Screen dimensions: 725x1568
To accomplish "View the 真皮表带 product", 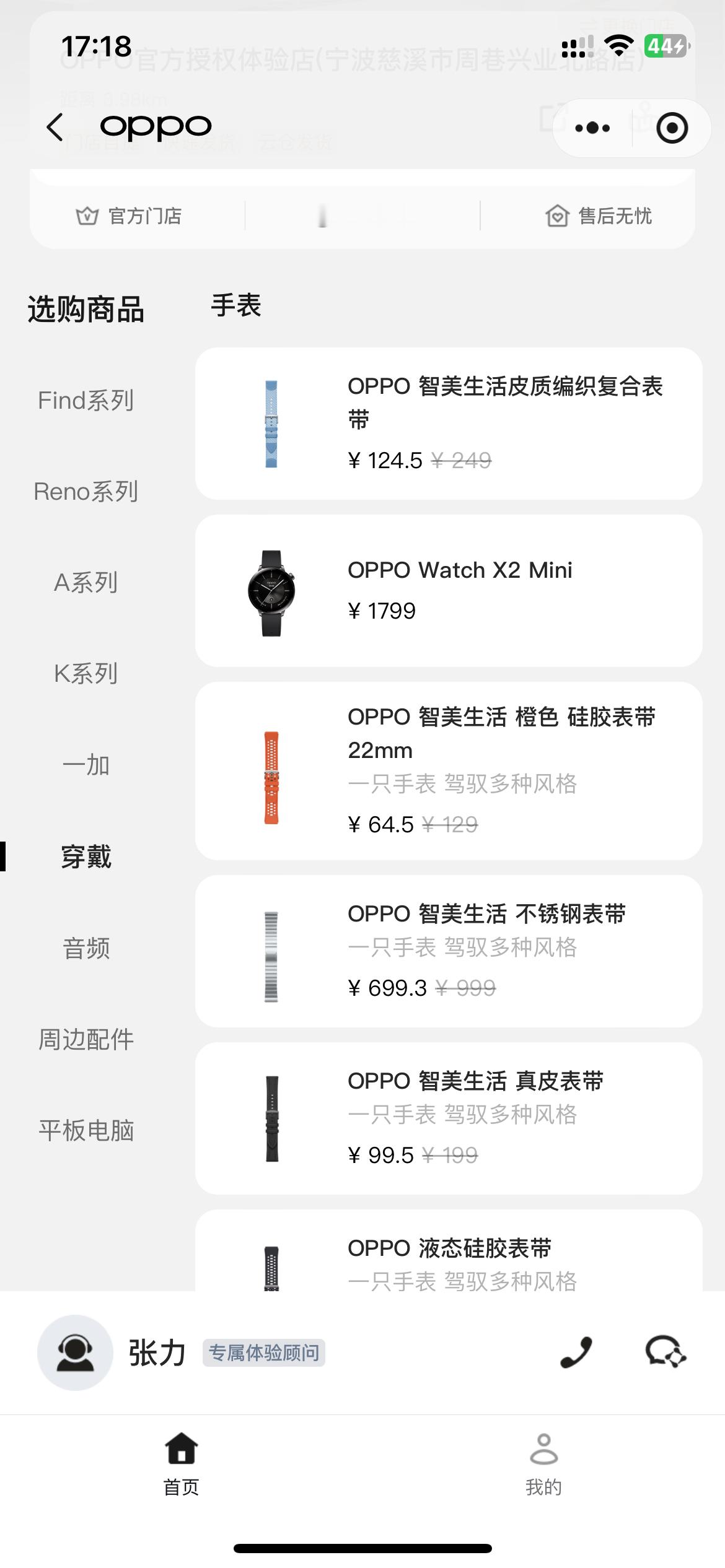I will point(449,1118).
